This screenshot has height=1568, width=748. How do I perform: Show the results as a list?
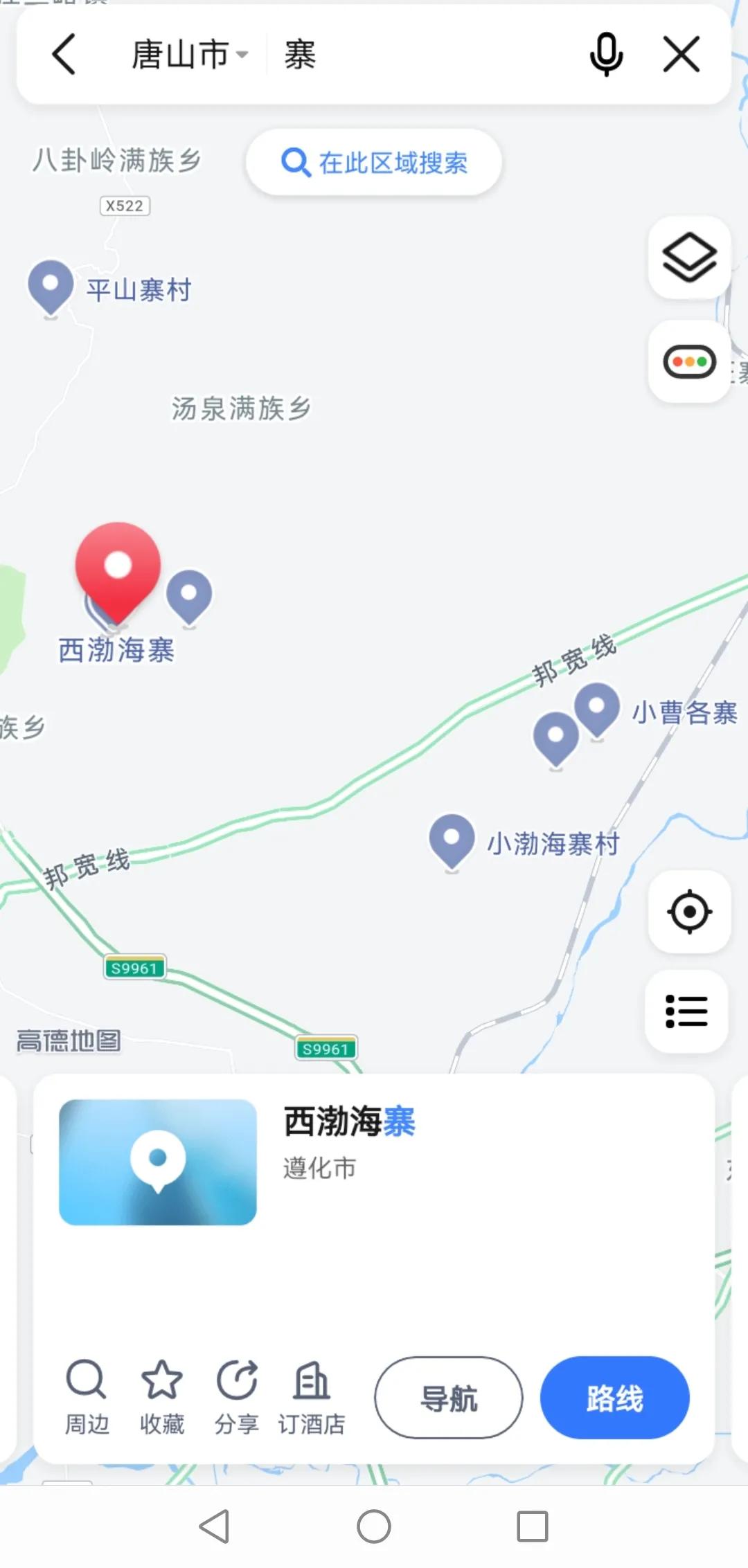point(686,1011)
